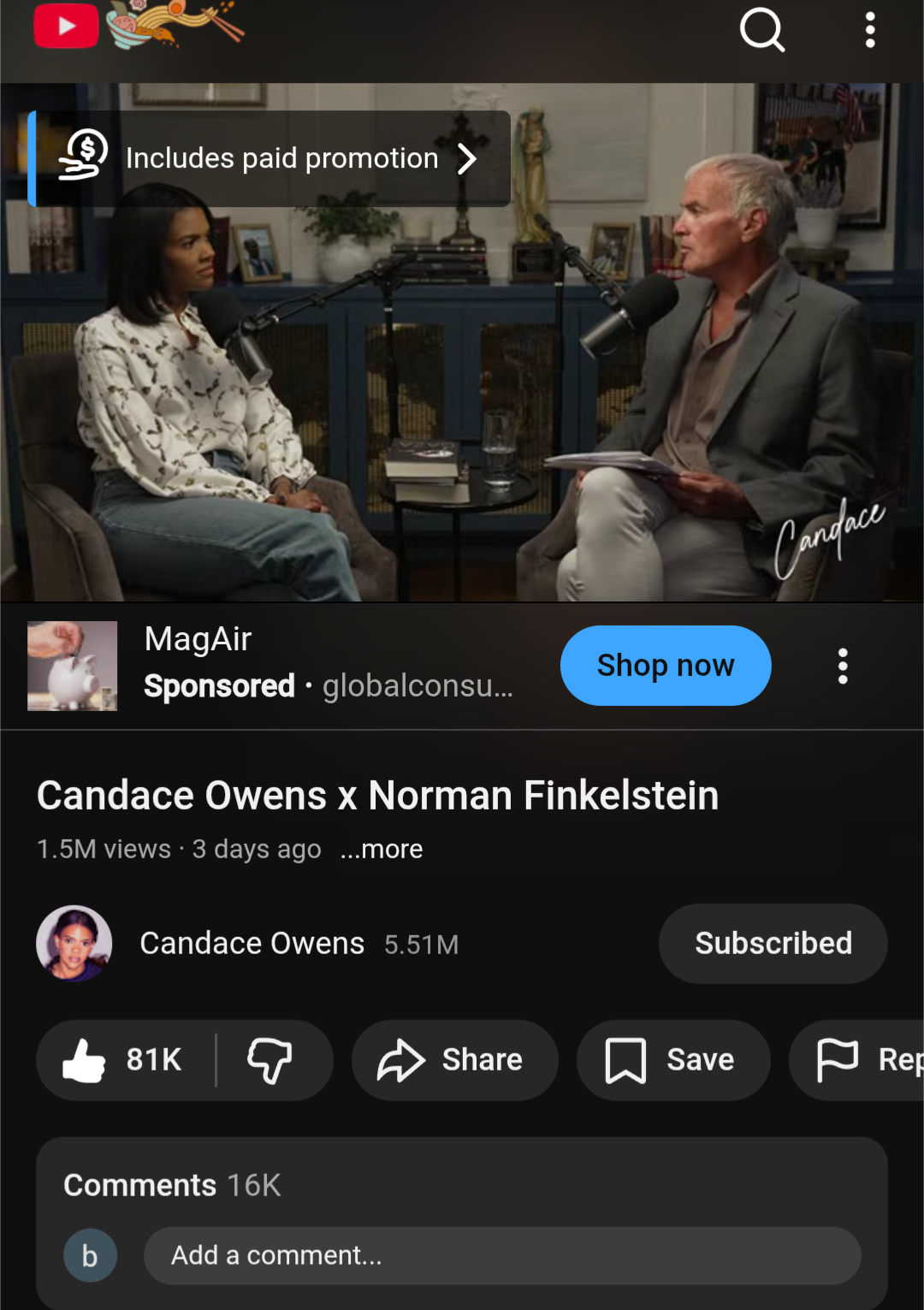This screenshot has height=1310, width=924.
Task: Save the video to a playlist
Action: 672,1060
